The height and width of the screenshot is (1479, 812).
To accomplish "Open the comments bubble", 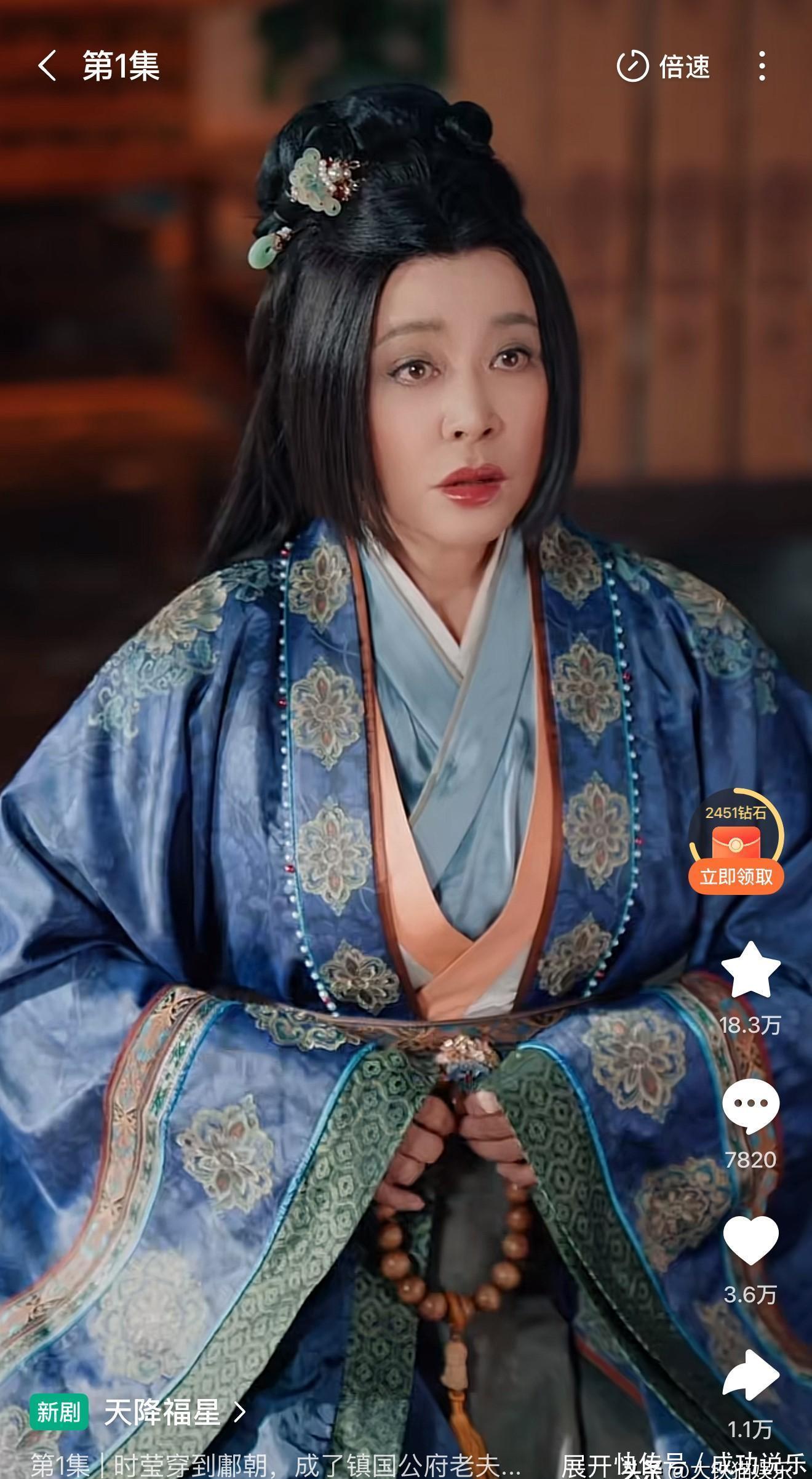I will [750, 1106].
